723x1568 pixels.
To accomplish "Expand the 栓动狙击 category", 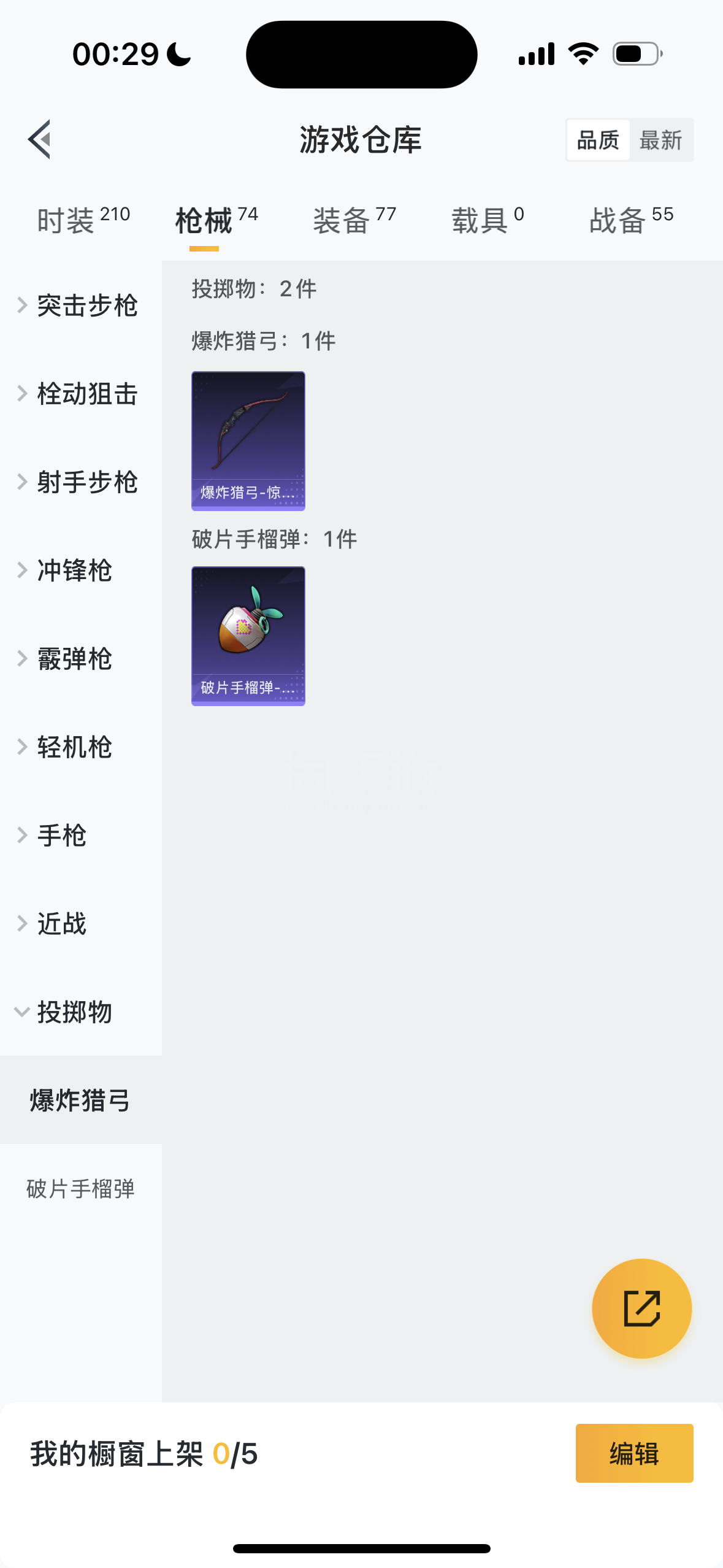I will (x=80, y=394).
